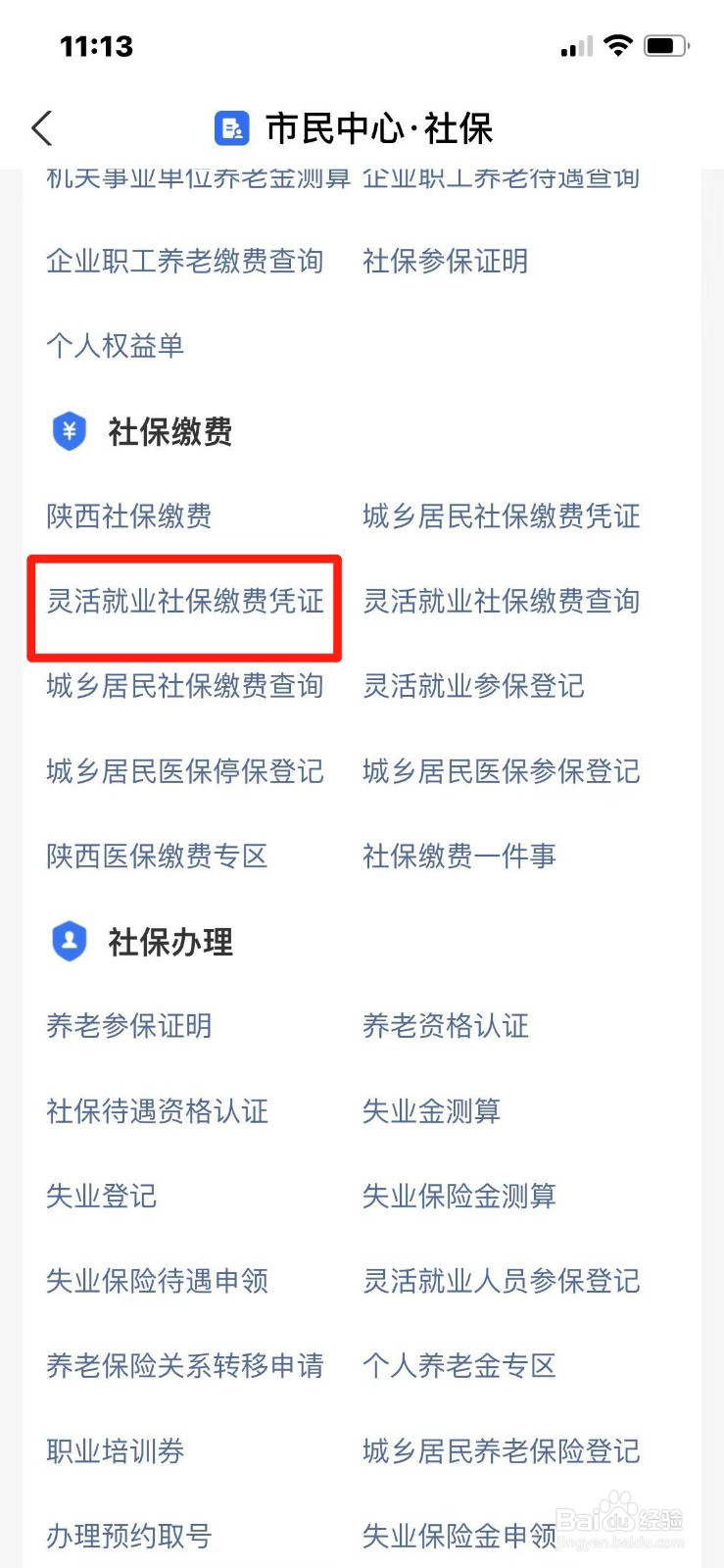Select 个人养老金专区
724x1568 pixels.
(x=458, y=1365)
